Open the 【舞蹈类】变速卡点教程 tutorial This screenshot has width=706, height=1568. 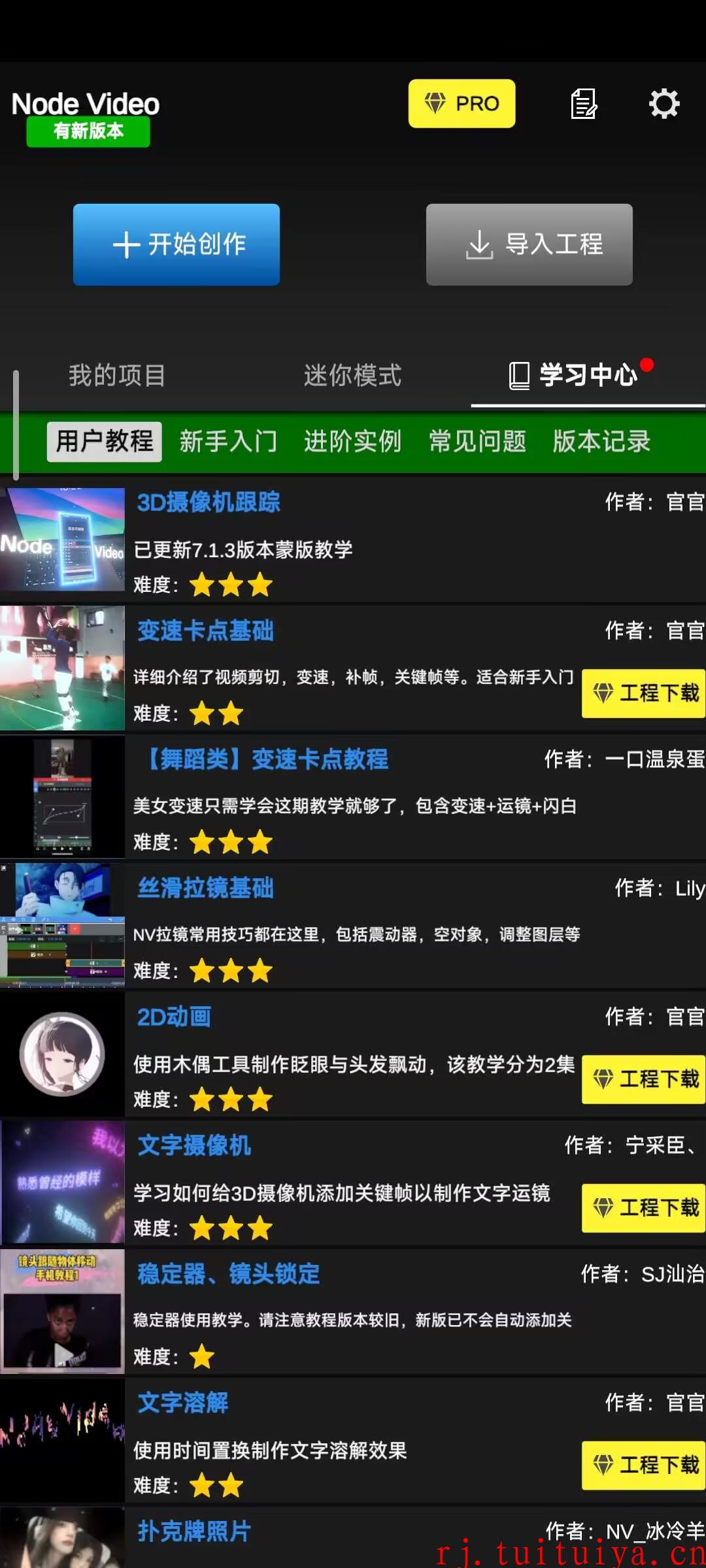click(x=353, y=797)
